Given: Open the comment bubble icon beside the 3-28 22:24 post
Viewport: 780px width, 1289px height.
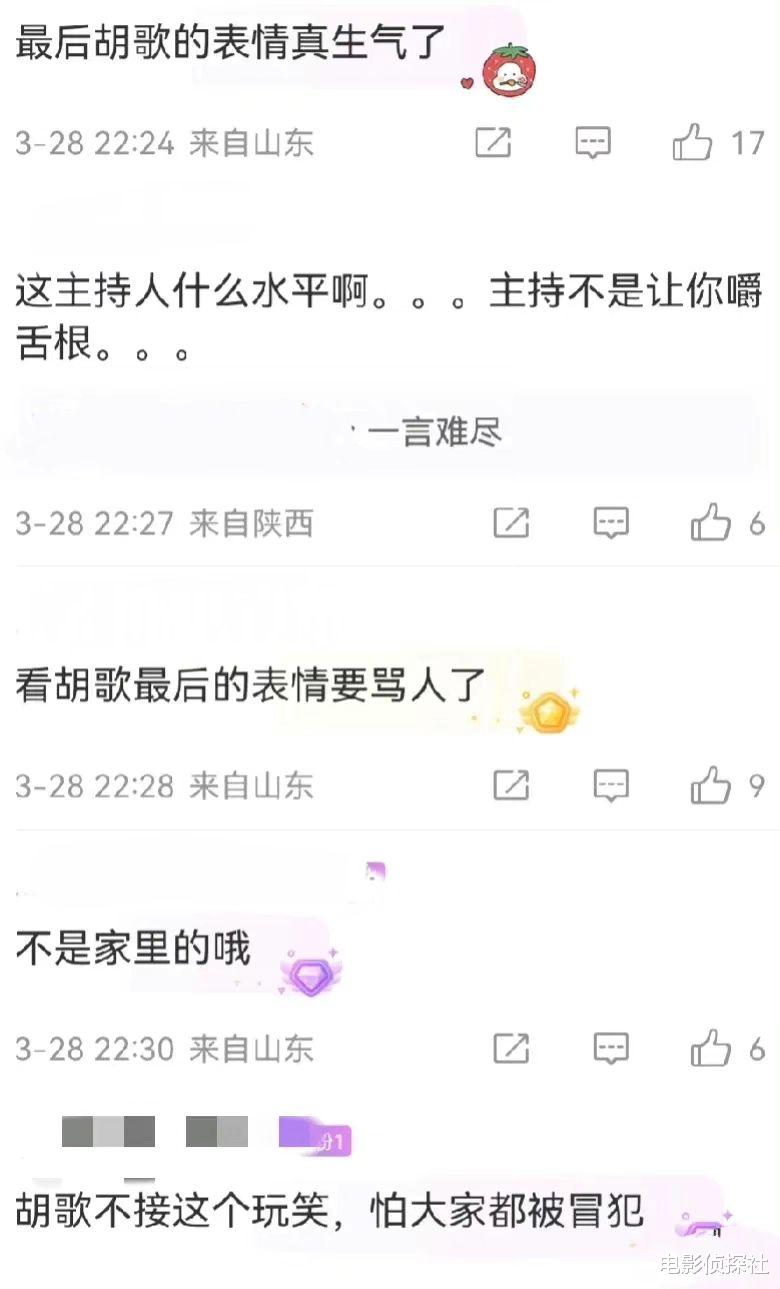Looking at the screenshot, I should tap(592, 142).
